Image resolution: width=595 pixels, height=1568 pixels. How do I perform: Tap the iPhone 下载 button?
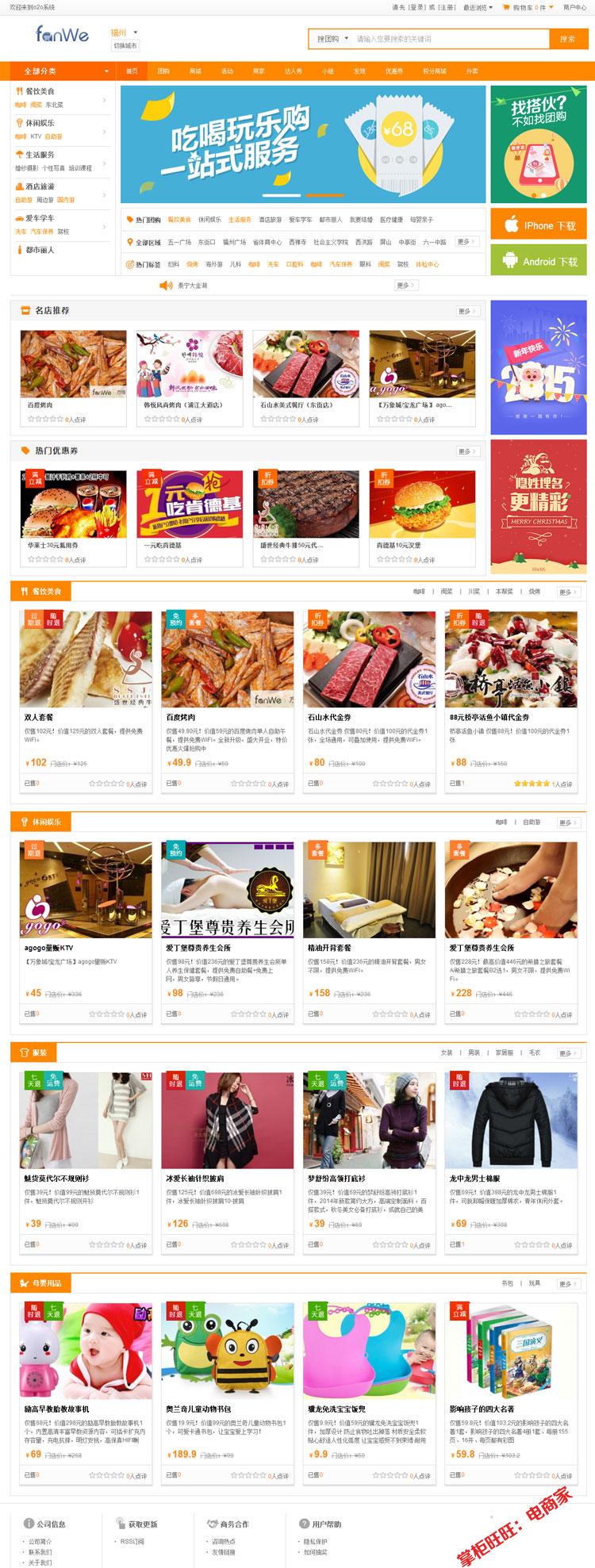539,225
